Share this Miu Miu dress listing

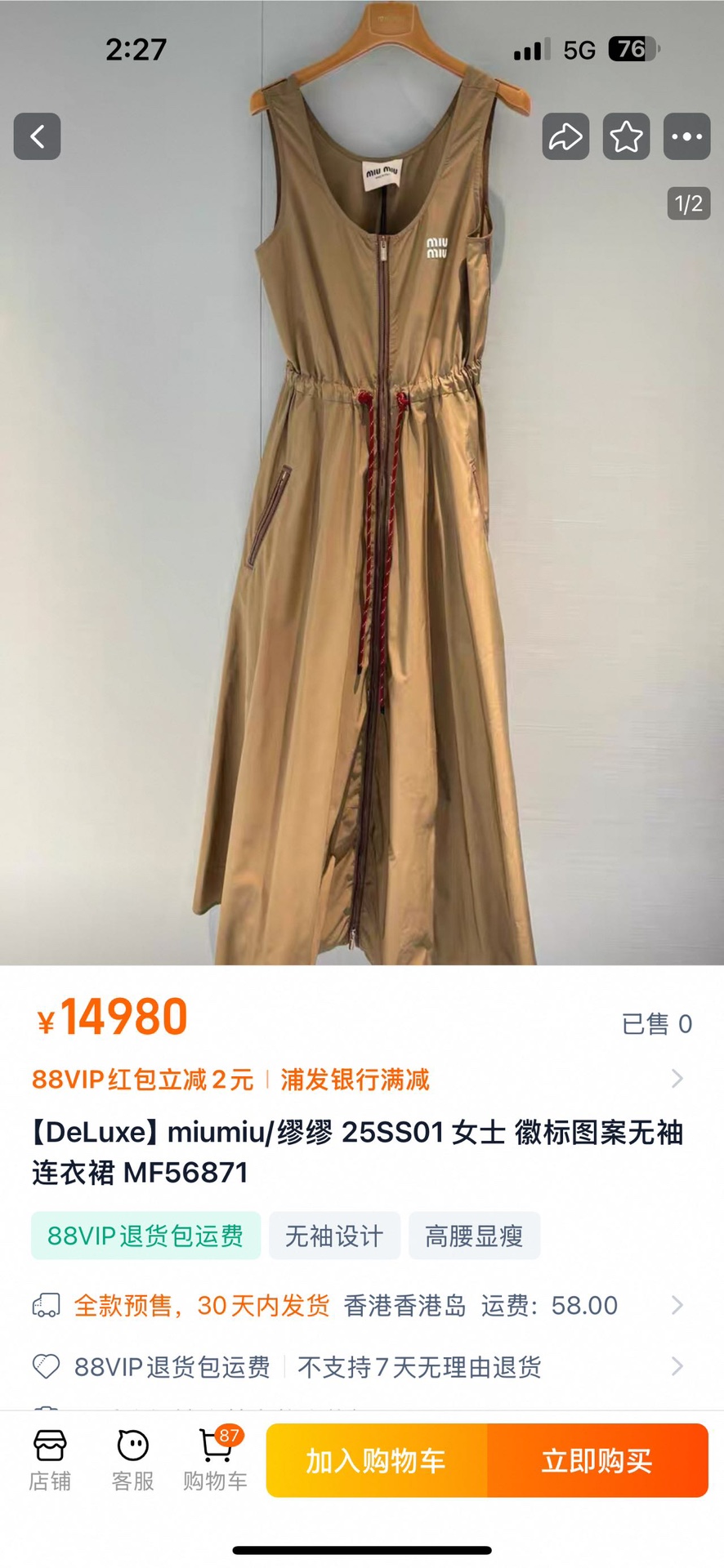565,136
